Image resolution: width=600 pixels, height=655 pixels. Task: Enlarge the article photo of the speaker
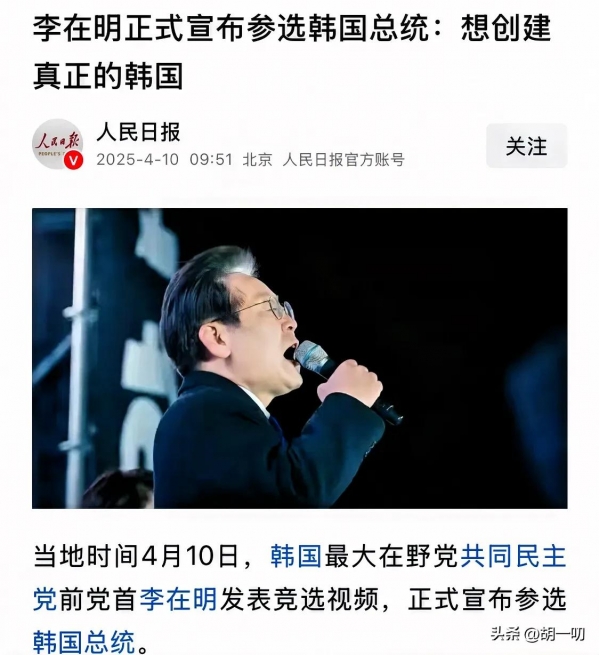coord(300,358)
